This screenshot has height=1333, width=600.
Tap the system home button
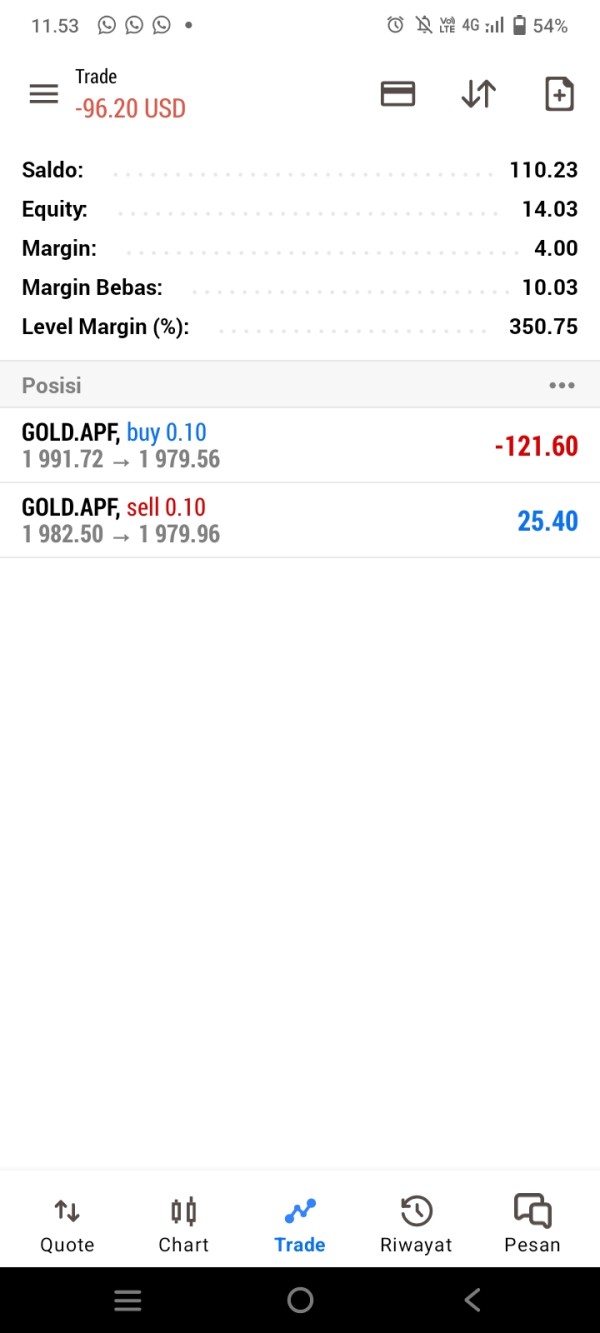[300, 1300]
